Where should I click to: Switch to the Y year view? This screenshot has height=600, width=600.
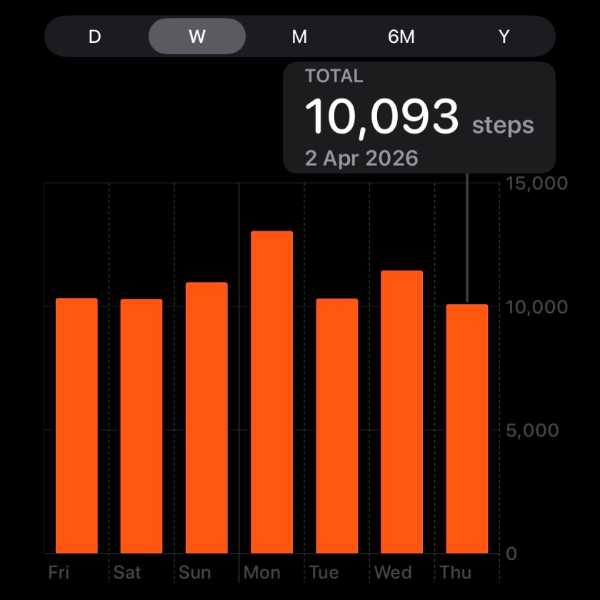click(504, 37)
